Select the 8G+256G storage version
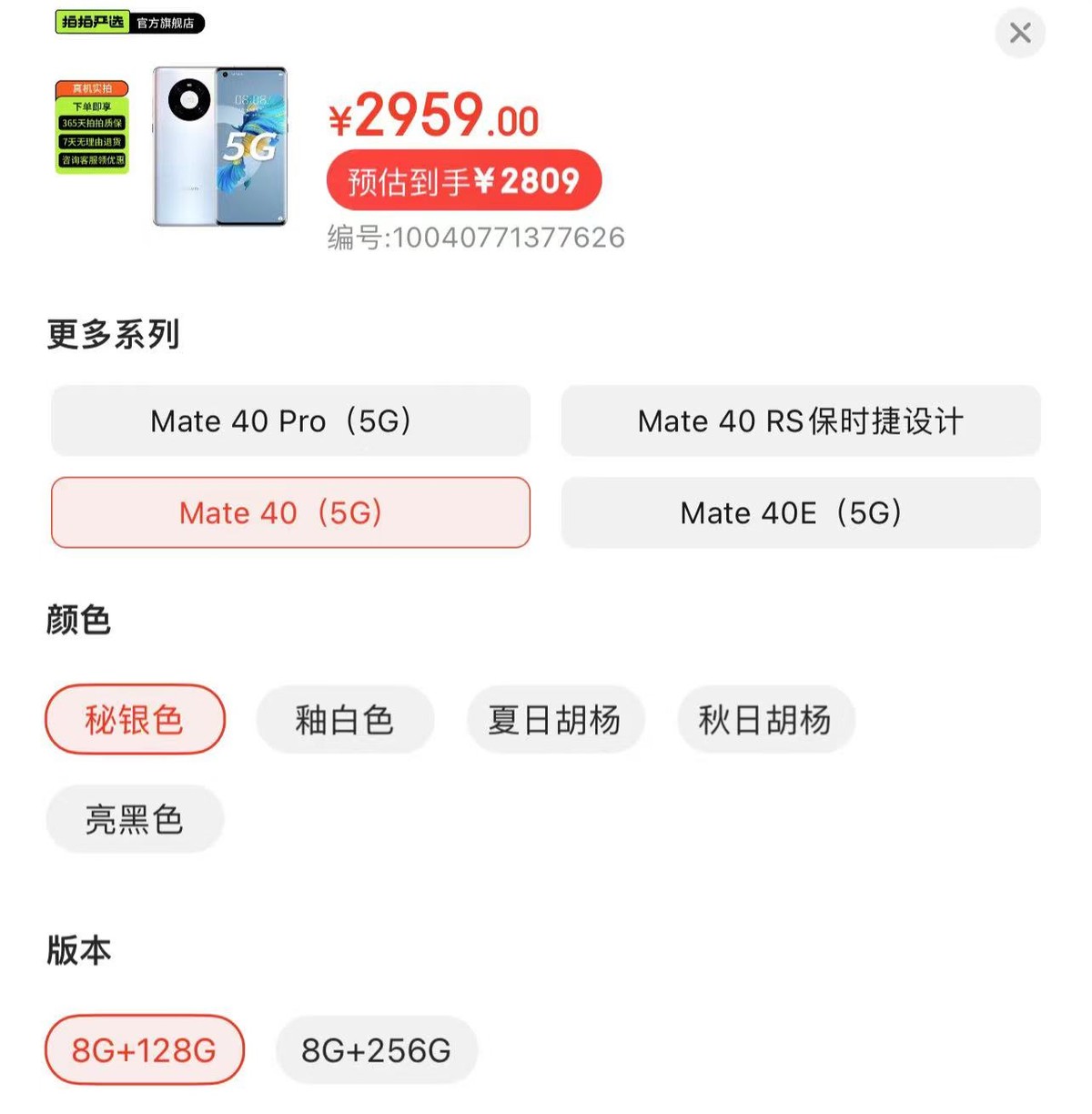 376,1049
